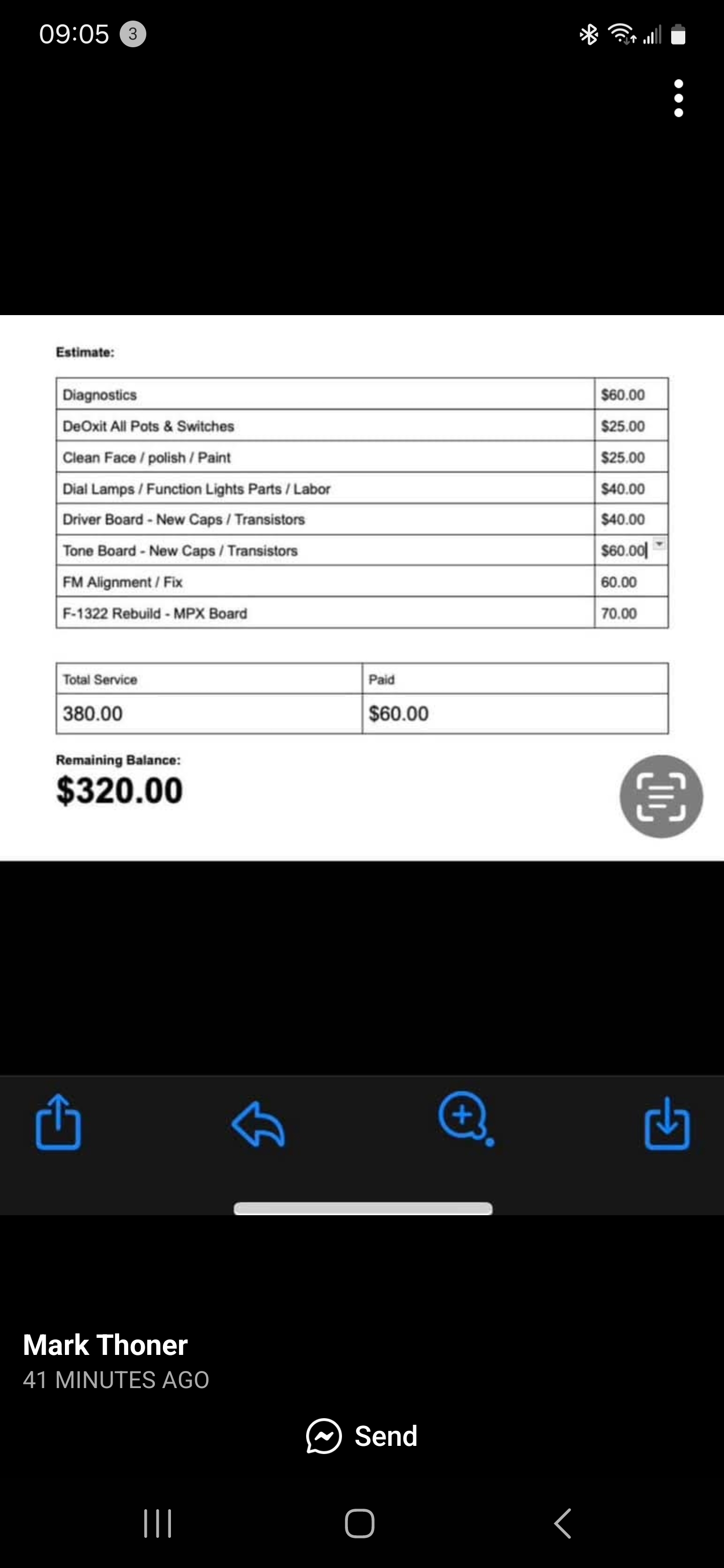Open recent apps from the navigation bar
The image size is (724, 1568).
tap(158, 1524)
